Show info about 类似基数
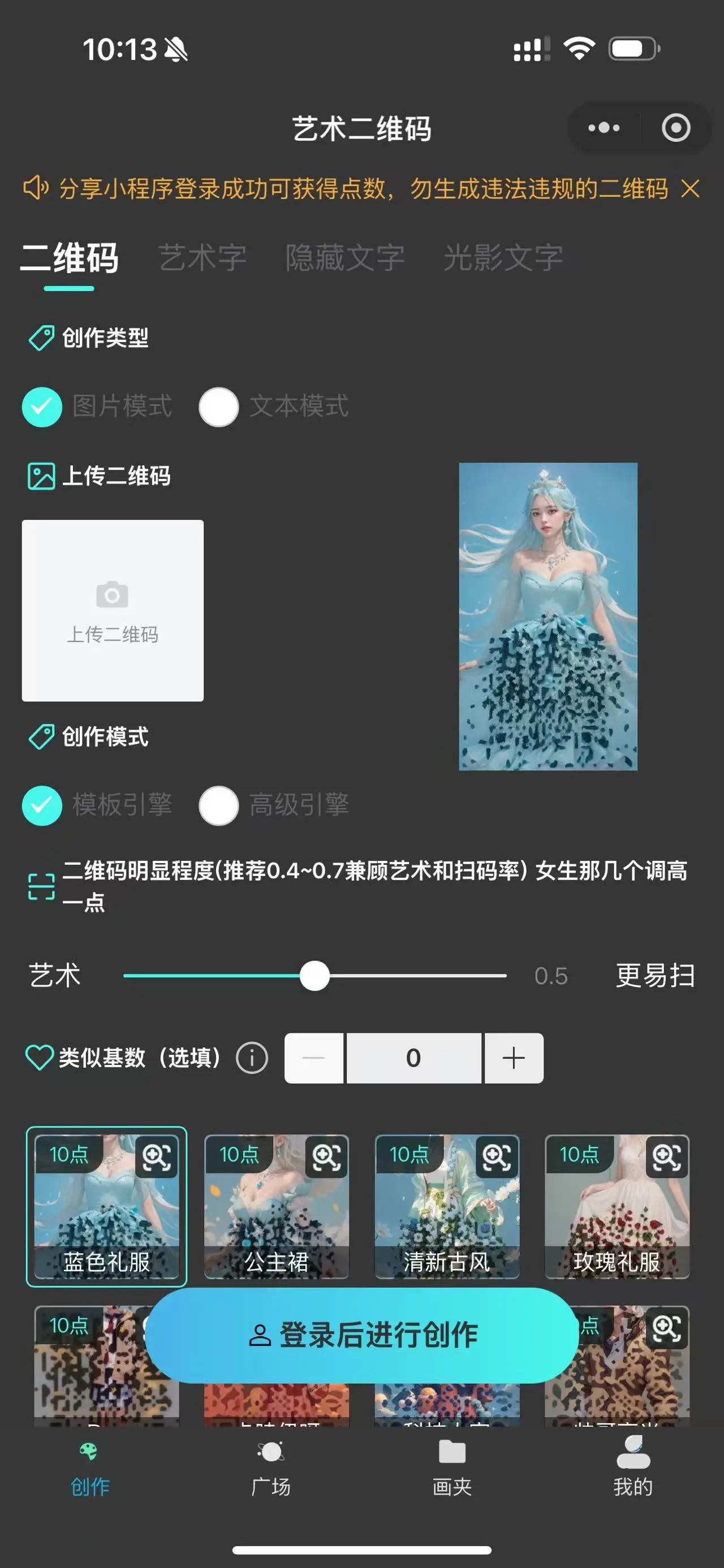The height and width of the screenshot is (1568, 724). 252,1058
